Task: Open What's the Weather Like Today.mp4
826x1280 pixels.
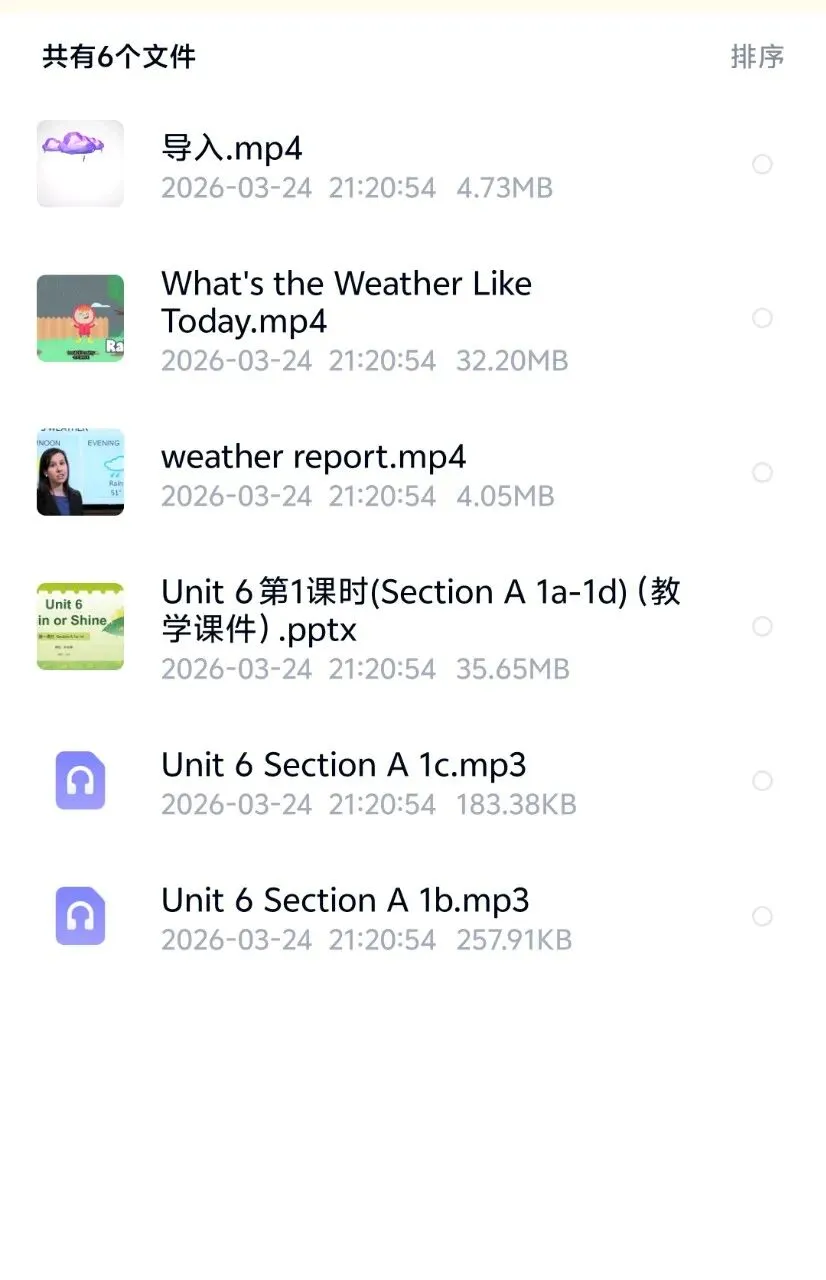Action: [413, 319]
